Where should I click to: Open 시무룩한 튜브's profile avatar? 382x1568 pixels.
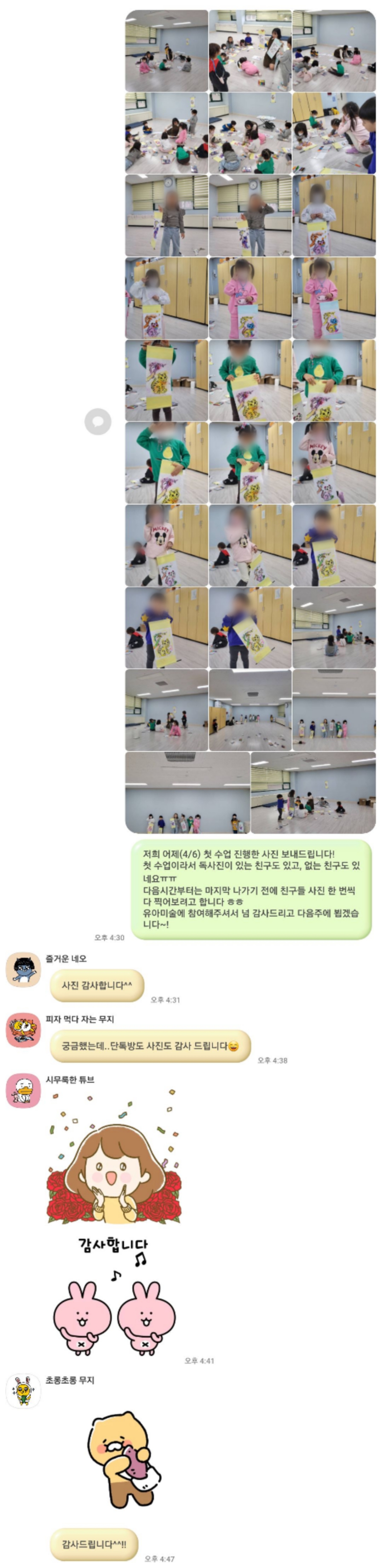click(x=23, y=1090)
